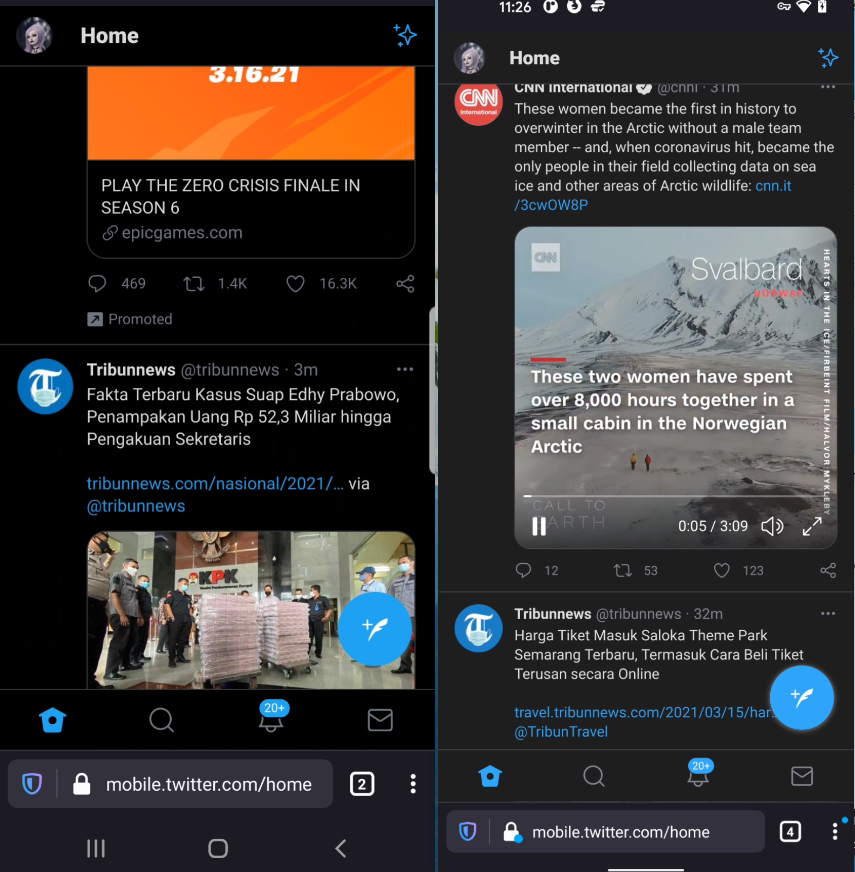Tap the blue compose tweet button
Image resolution: width=855 pixels, height=872 pixels.
tap(802, 698)
